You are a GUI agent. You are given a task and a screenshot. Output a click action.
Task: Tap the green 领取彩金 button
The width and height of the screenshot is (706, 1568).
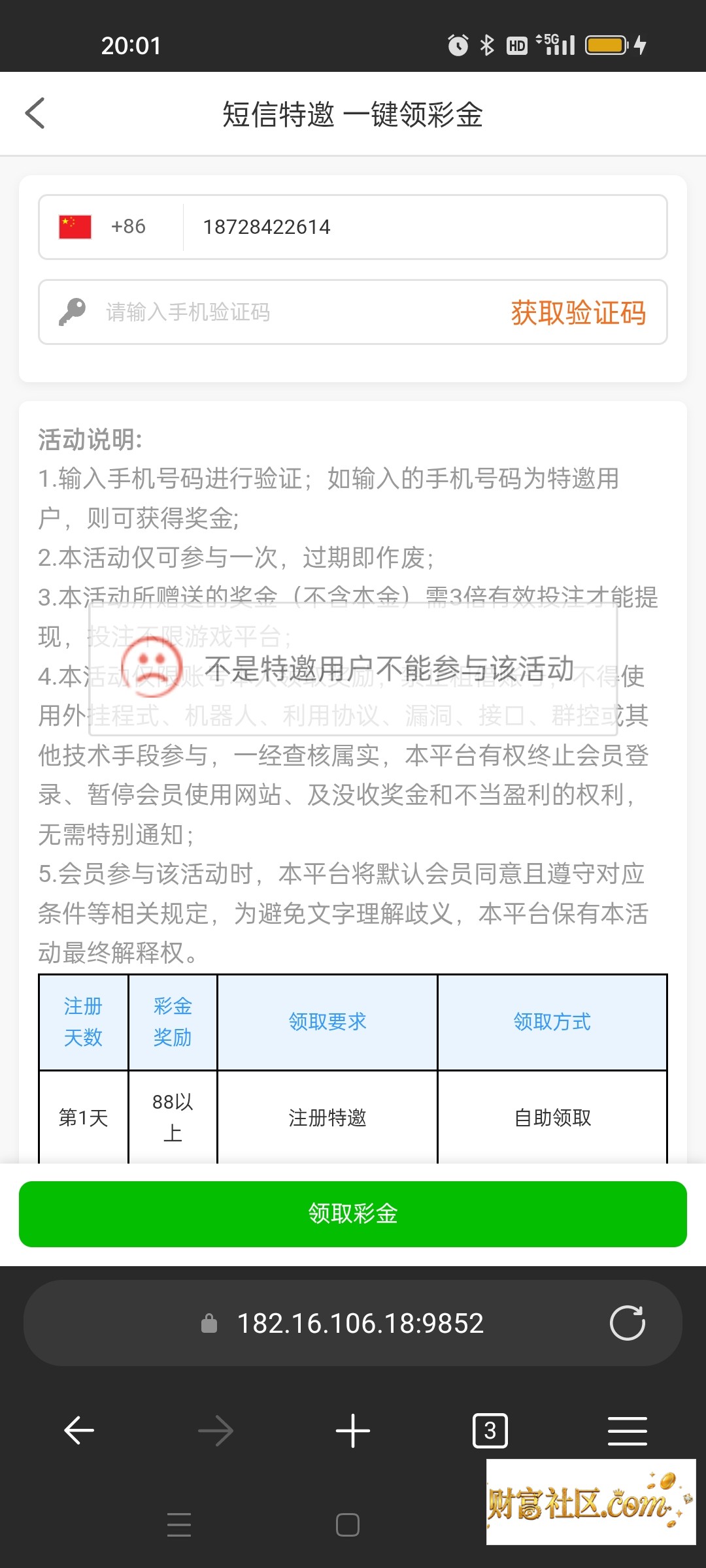click(x=353, y=1214)
